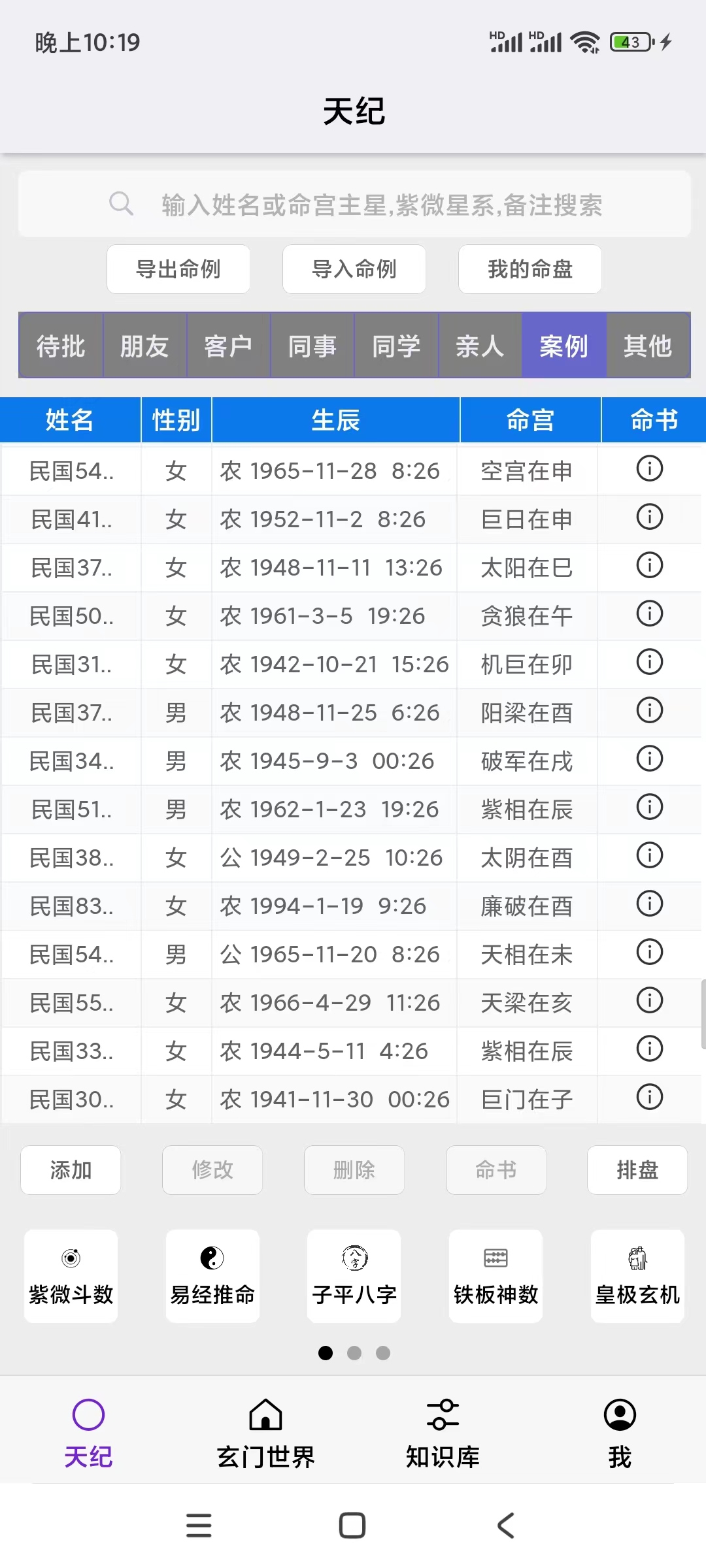
Task: Go to 玄门世界 in bottom navigation
Action: coord(265,1433)
